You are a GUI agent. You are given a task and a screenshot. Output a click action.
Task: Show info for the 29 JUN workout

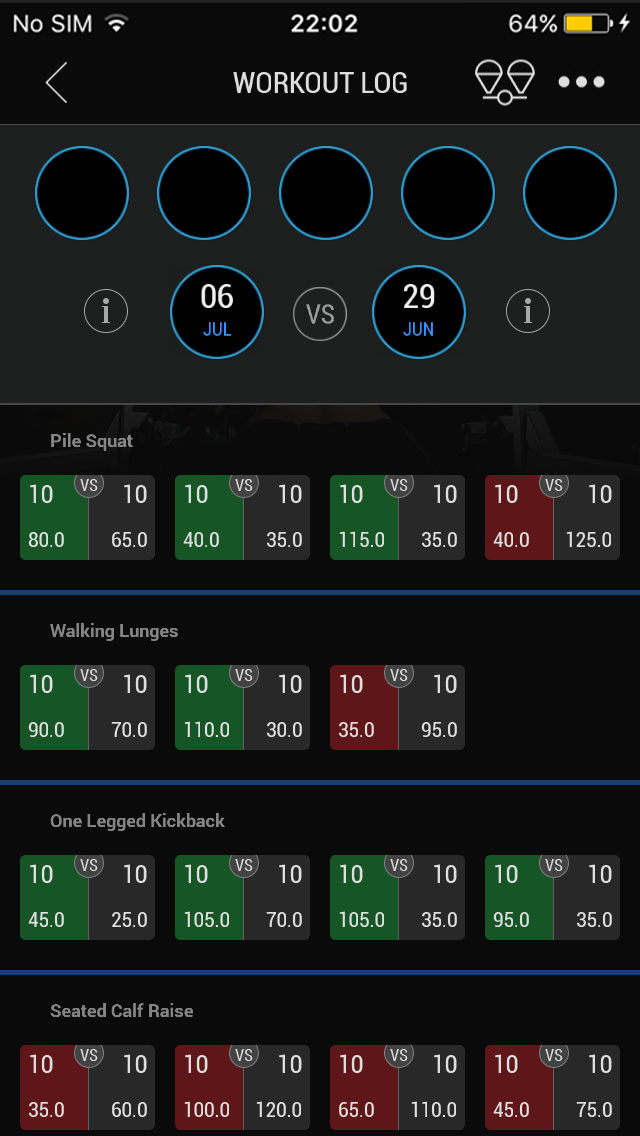click(x=528, y=313)
